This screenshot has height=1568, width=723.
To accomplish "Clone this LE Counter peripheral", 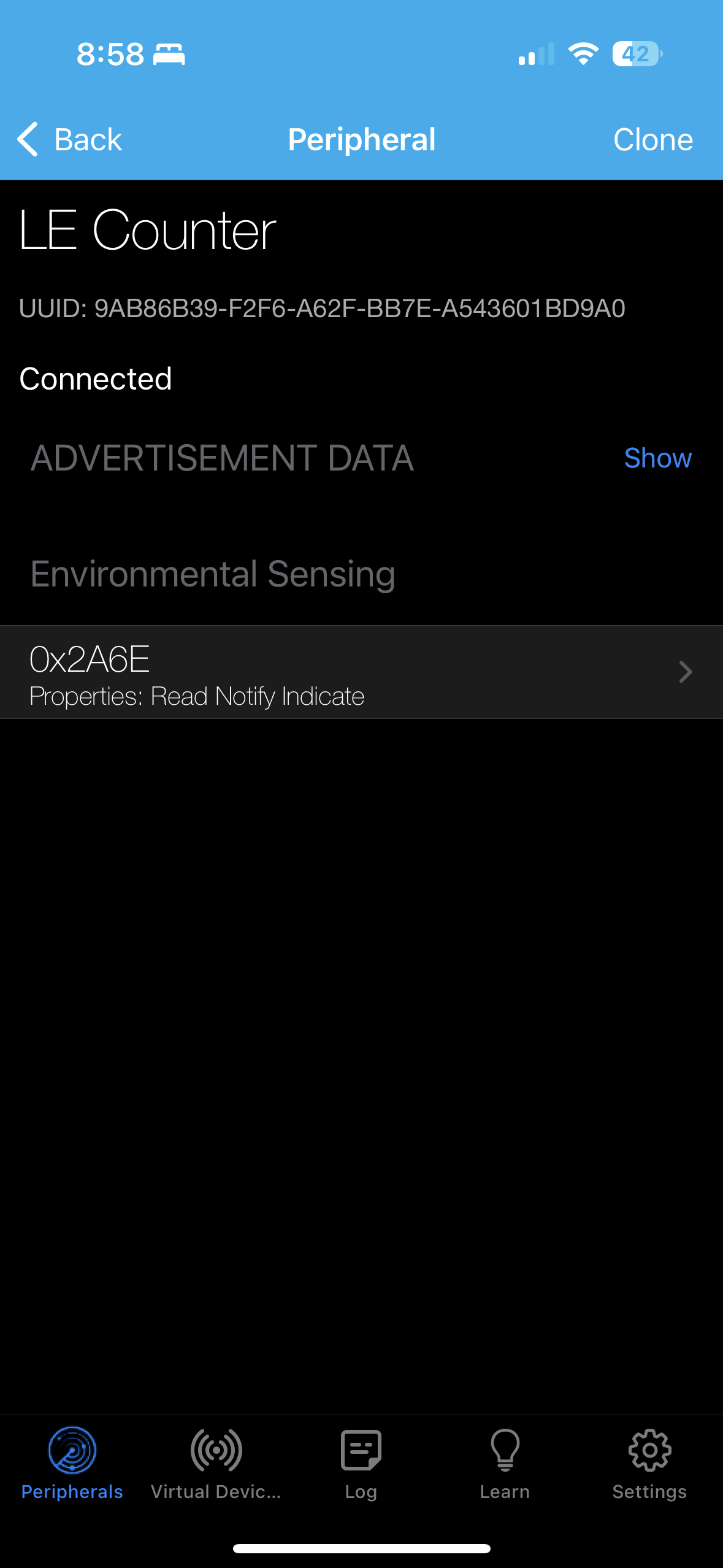I will click(652, 140).
